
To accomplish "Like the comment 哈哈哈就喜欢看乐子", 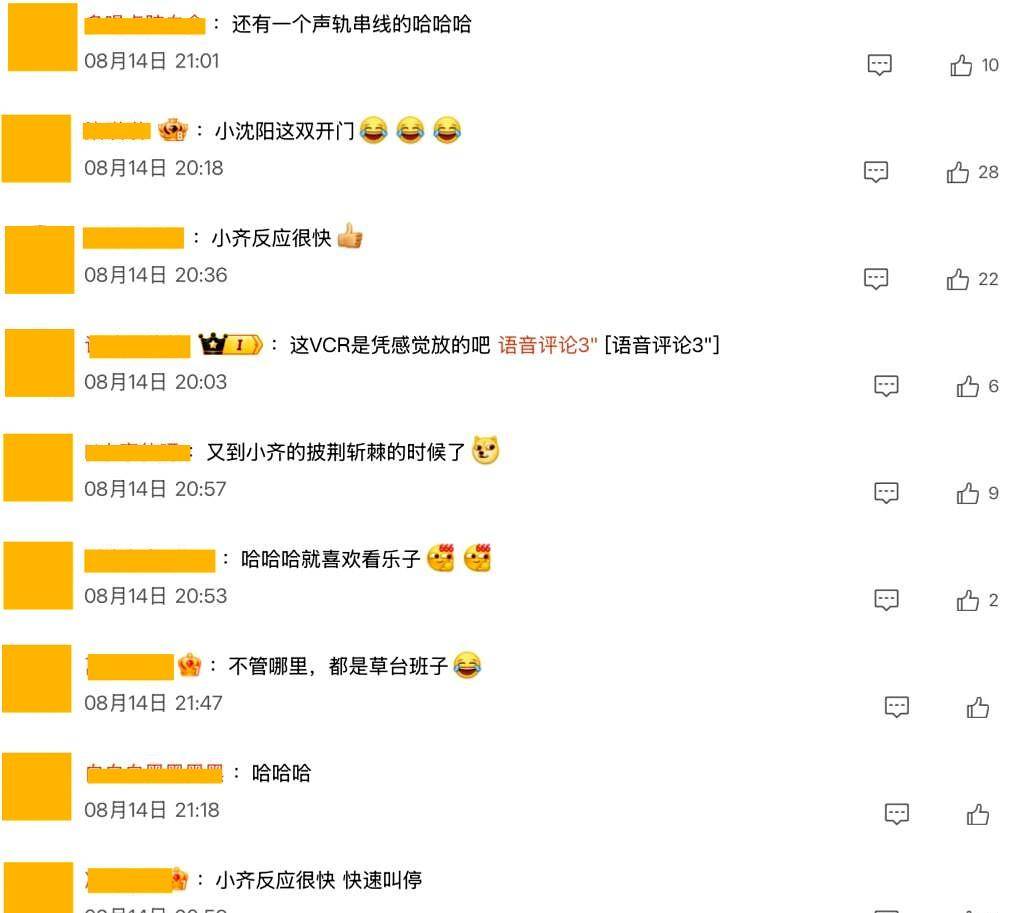I will [x=967, y=600].
